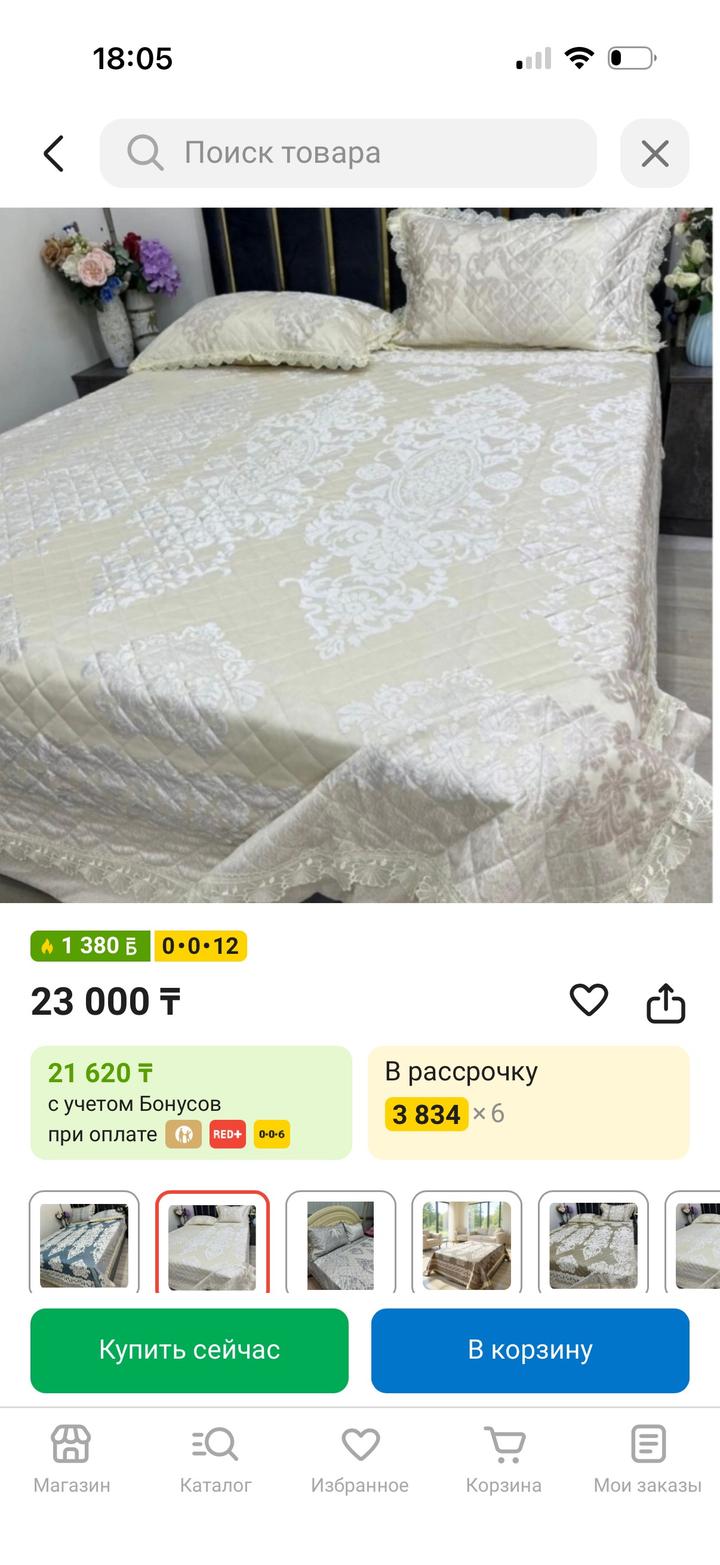Add item with В корзину button
The image size is (720, 1565).
(x=530, y=1350)
